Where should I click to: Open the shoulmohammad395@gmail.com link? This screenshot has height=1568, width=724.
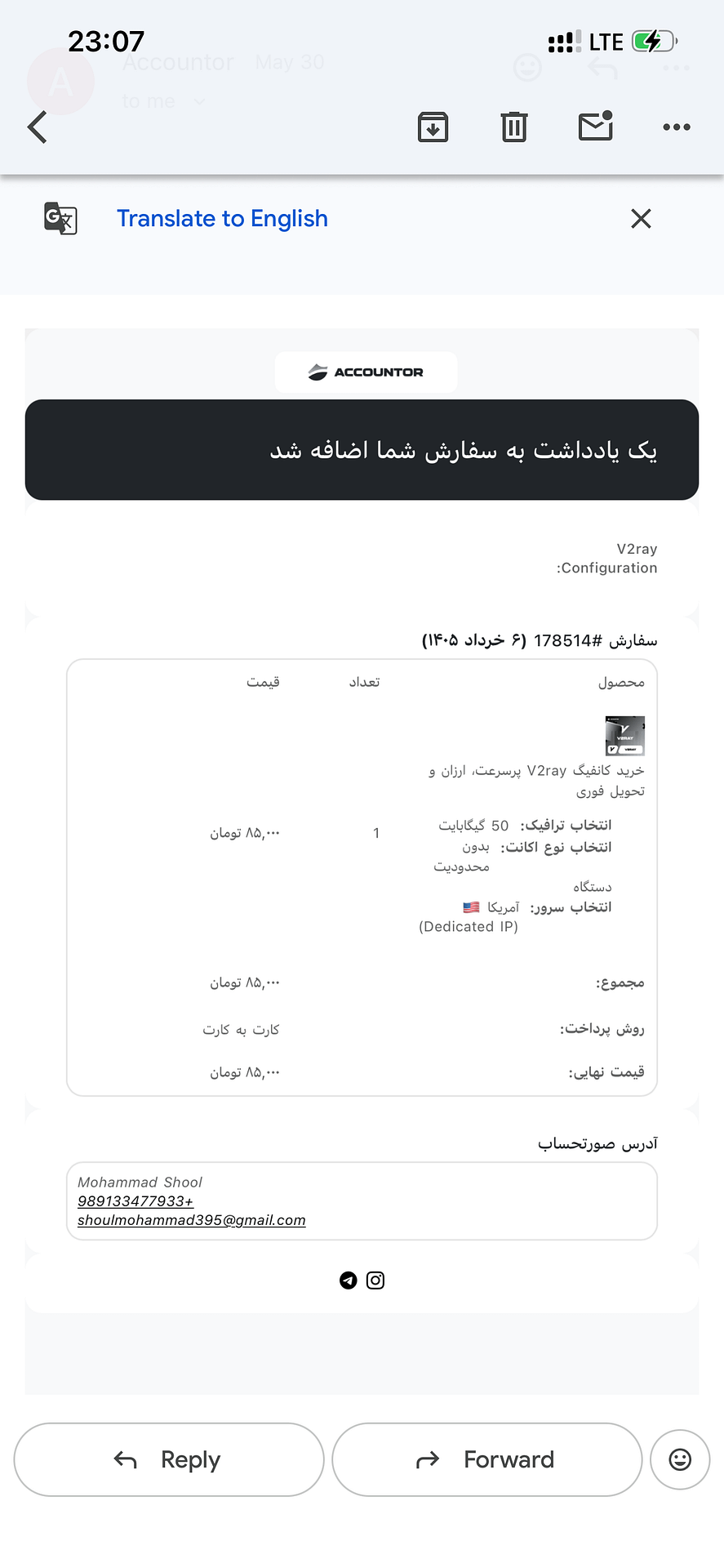pyautogui.click(x=192, y=1220)
